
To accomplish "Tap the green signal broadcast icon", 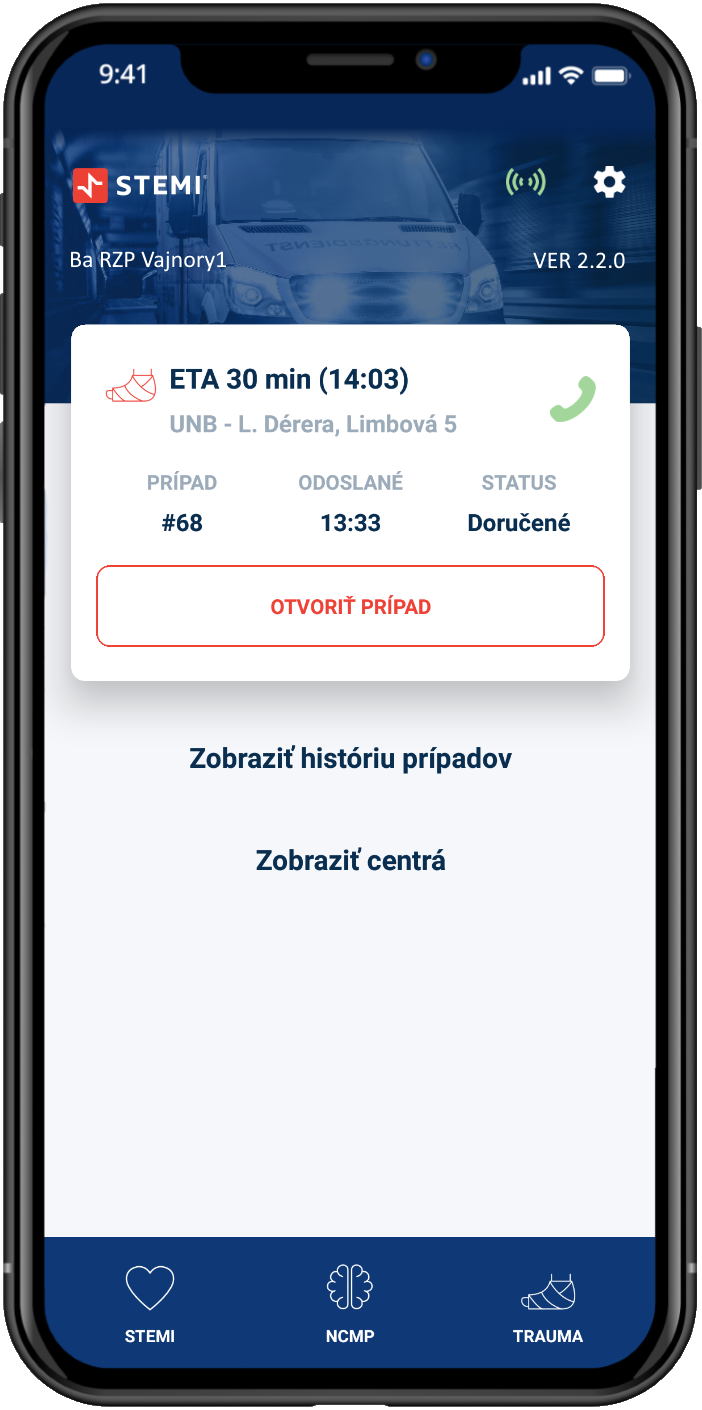I will click(526, 182).
